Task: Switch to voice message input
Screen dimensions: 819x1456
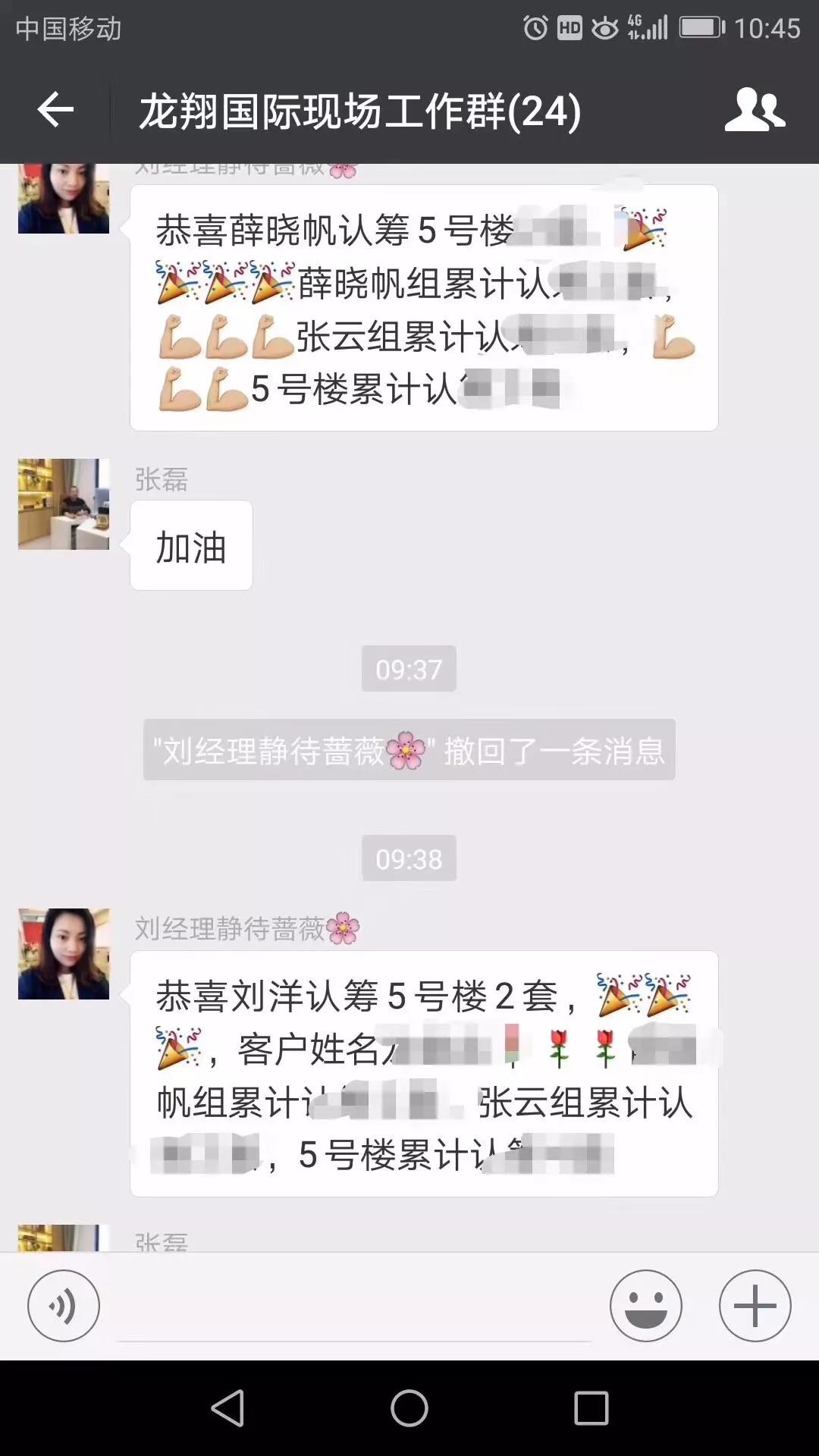Action: (64, 1306)
